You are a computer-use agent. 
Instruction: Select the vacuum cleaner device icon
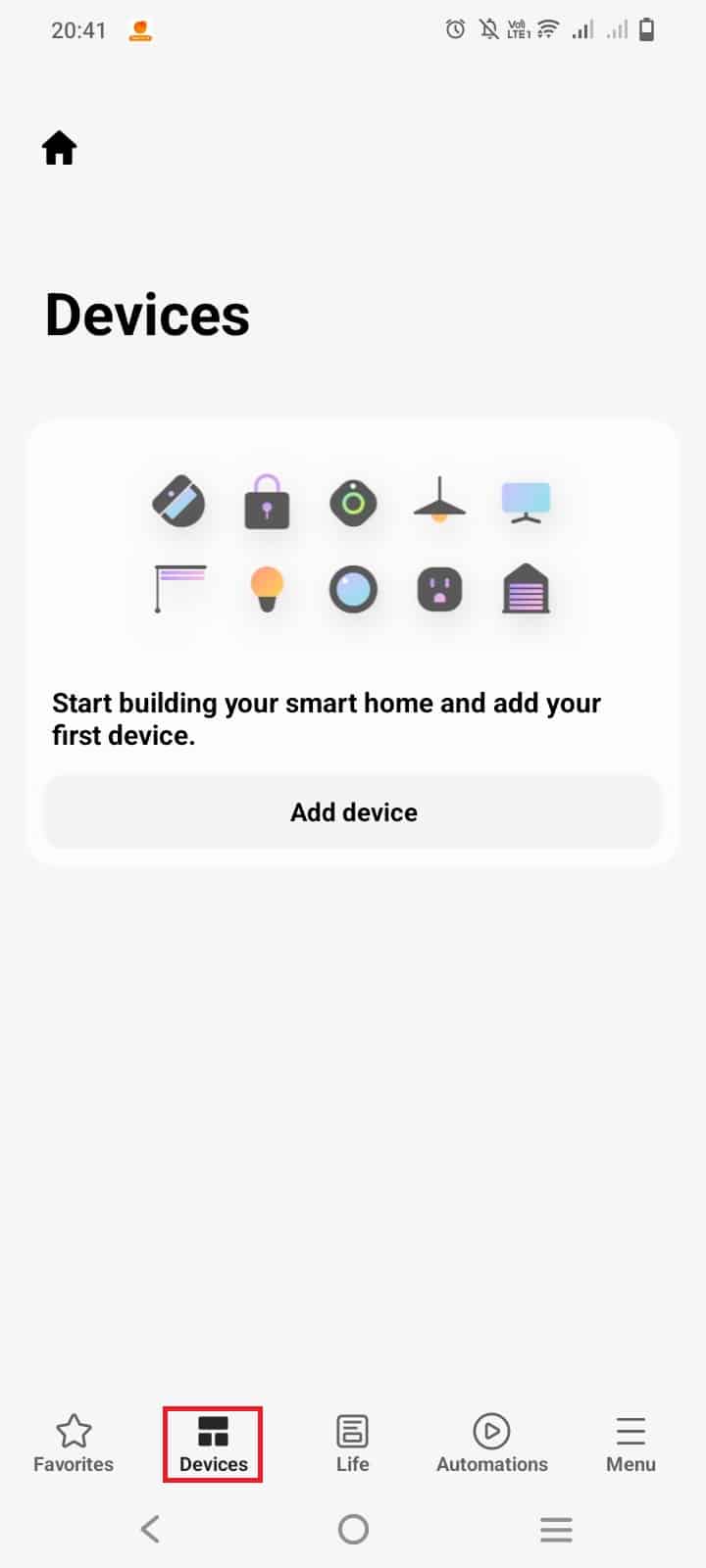pyautogui.click(x=179, y=503)
